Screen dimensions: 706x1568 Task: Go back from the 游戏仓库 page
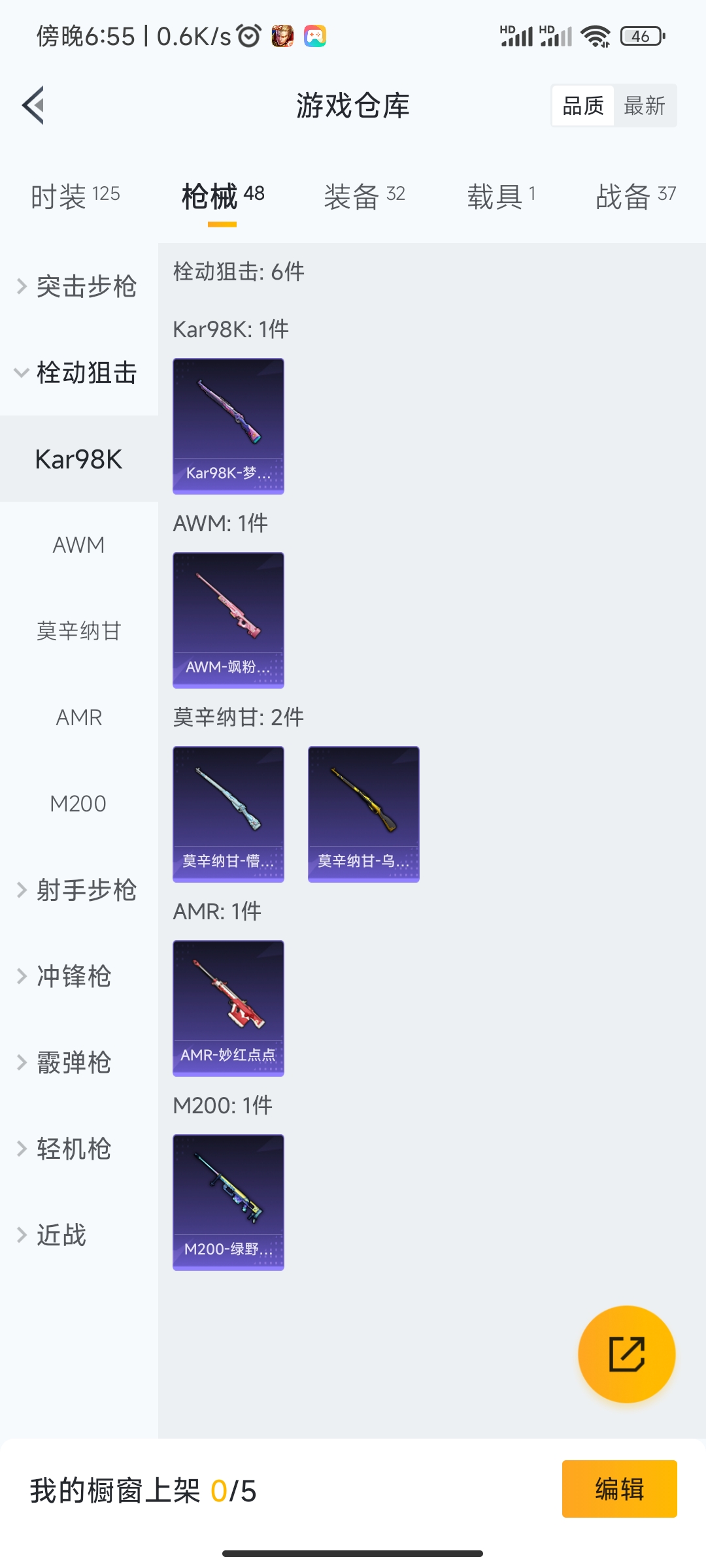(33, 105)
